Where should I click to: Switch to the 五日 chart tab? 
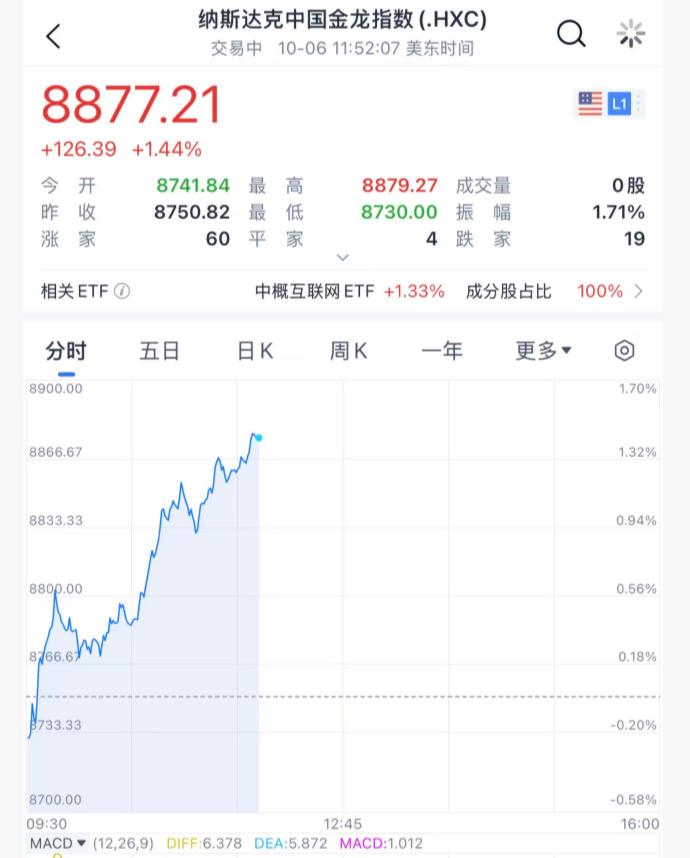[x=160, y=351]
